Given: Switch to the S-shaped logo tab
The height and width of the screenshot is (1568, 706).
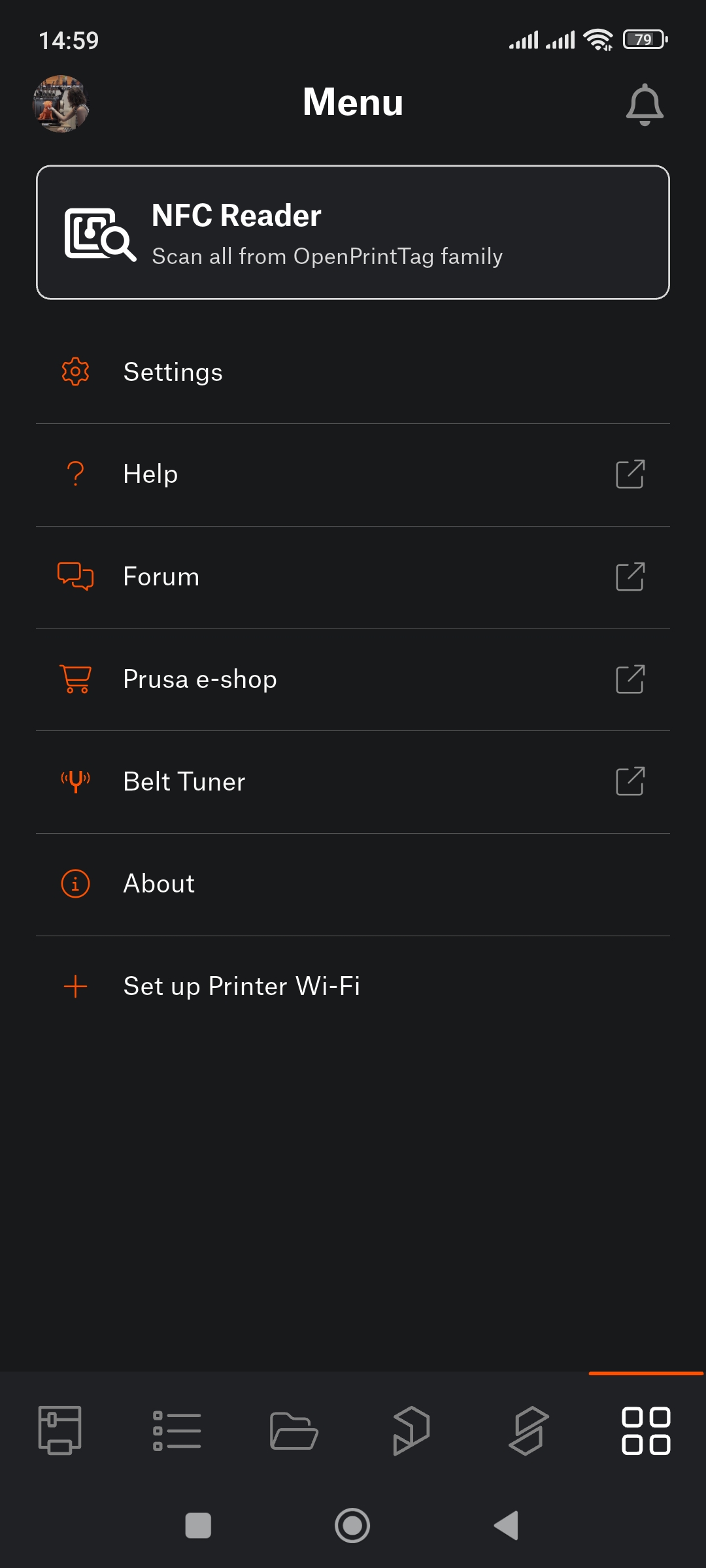Looking at the screenshot, I should tap(528, 1430).
